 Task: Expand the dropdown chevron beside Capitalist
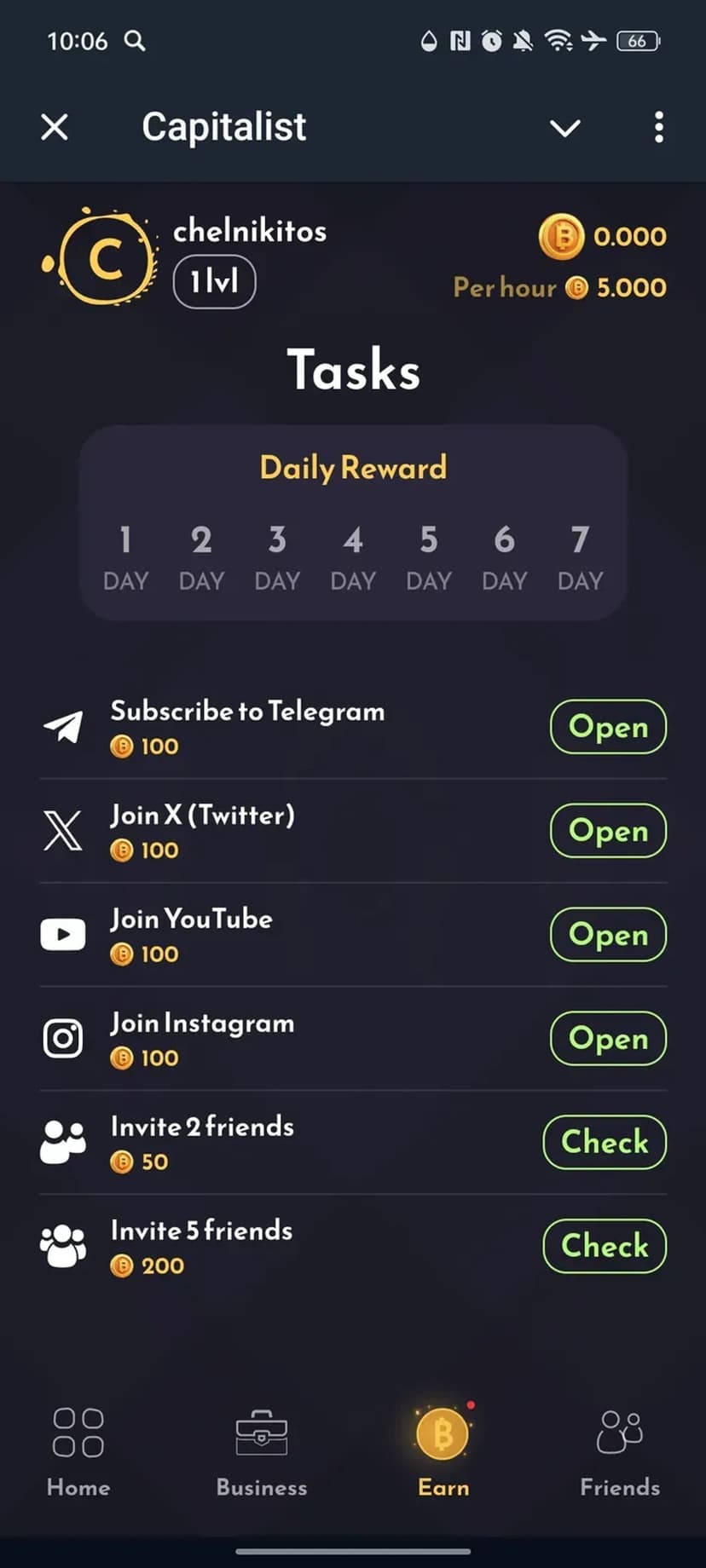pos(564,128)
